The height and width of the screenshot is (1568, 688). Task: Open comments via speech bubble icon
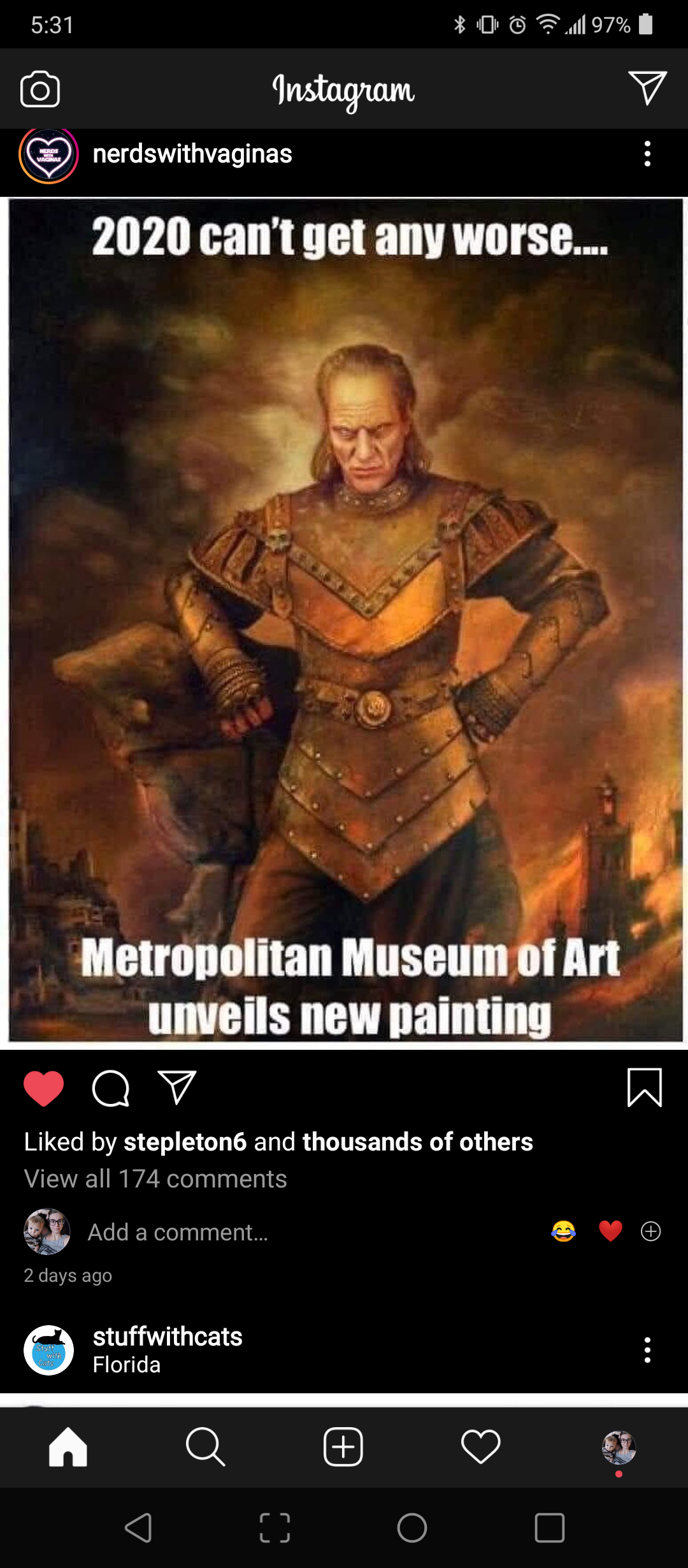coord(111,1088)
